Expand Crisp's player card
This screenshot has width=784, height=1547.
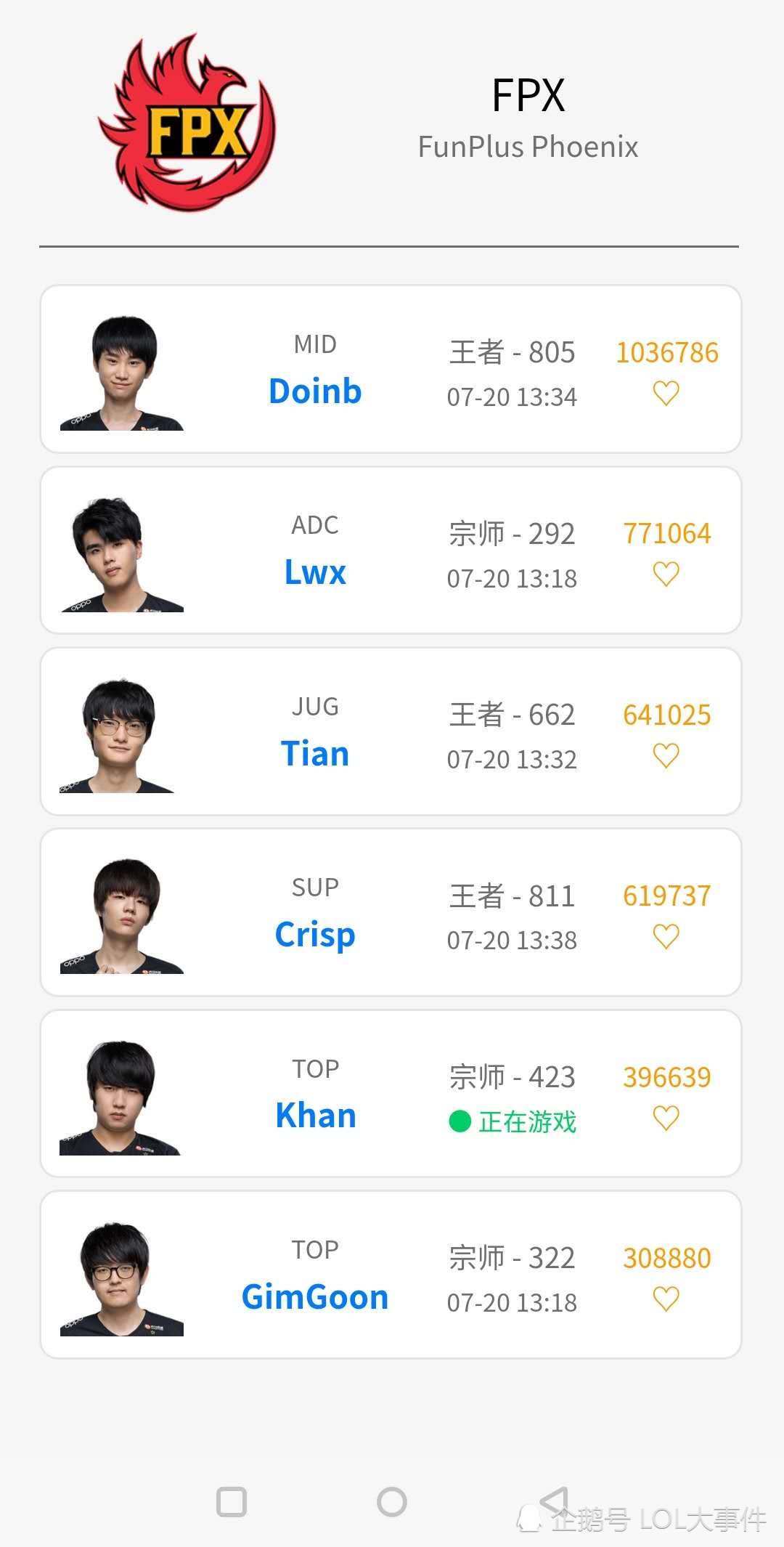[x=392, y=911]
